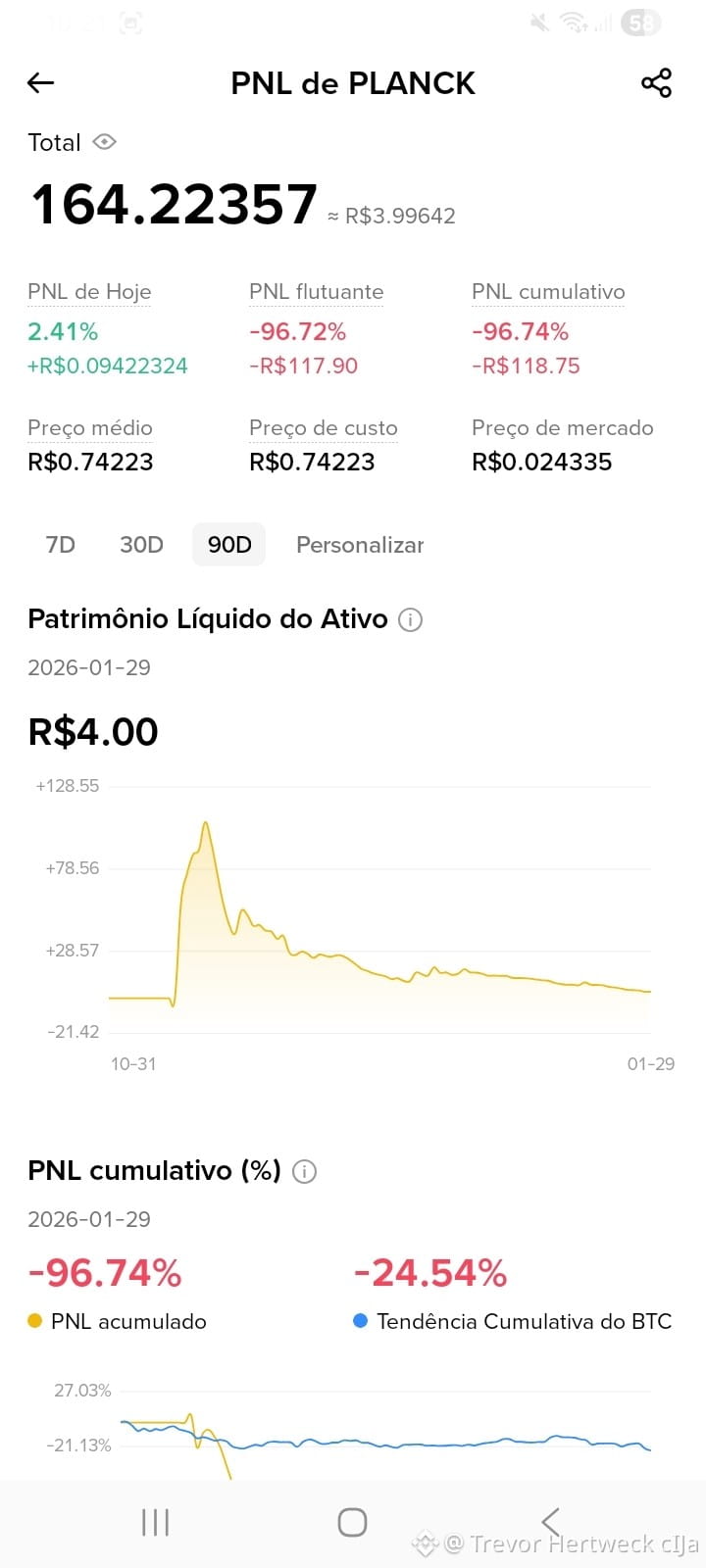Viewport: 706px width, 1568px height.
Task: Open Personalizar custom date range
Action: pyautogui.click(x=360, y=545)
